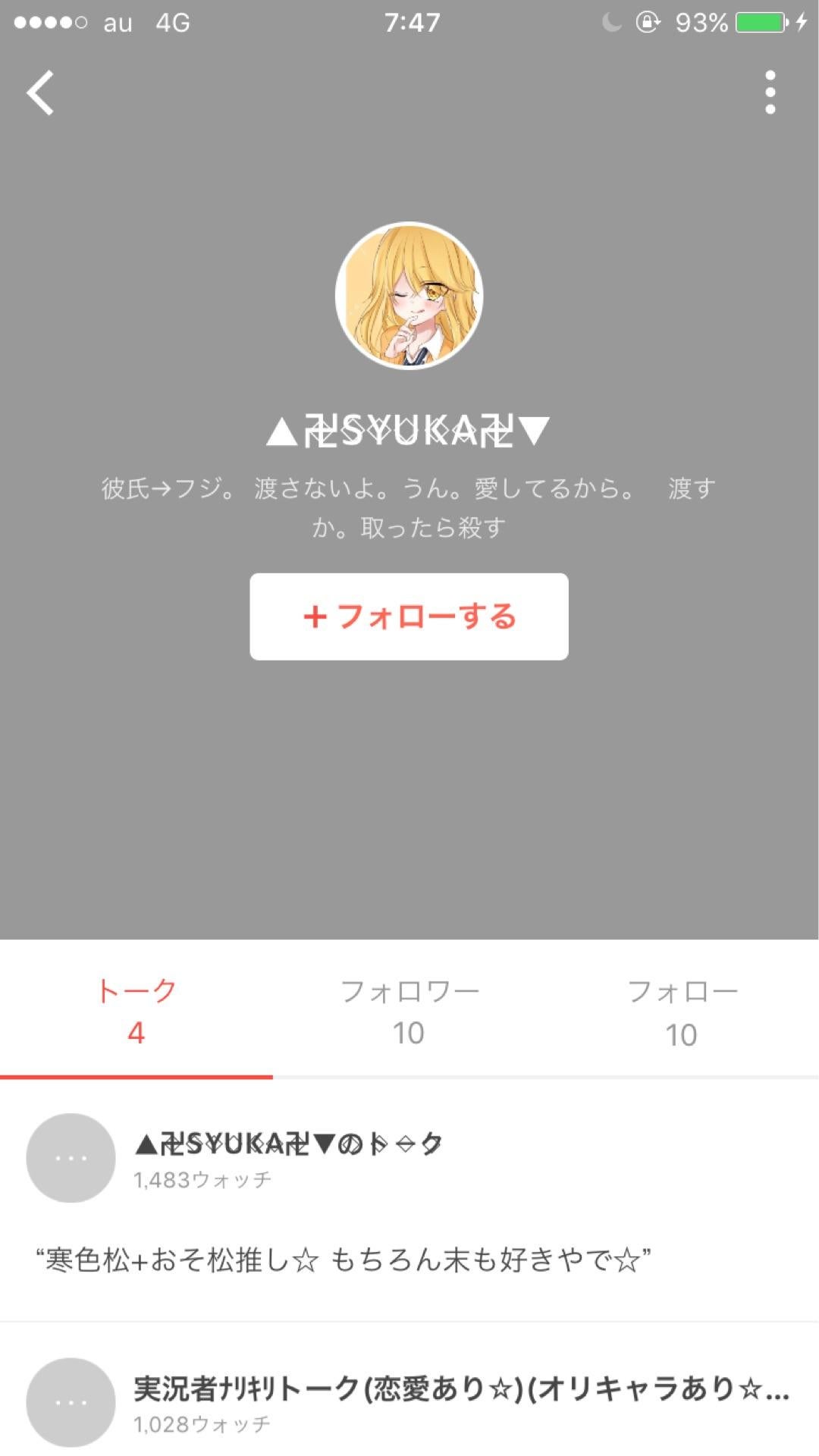Image resolution: width=819 pixels, height=1456 pixels.
Task: Tap the plus icon on the follow button
Action: [315, 617]
